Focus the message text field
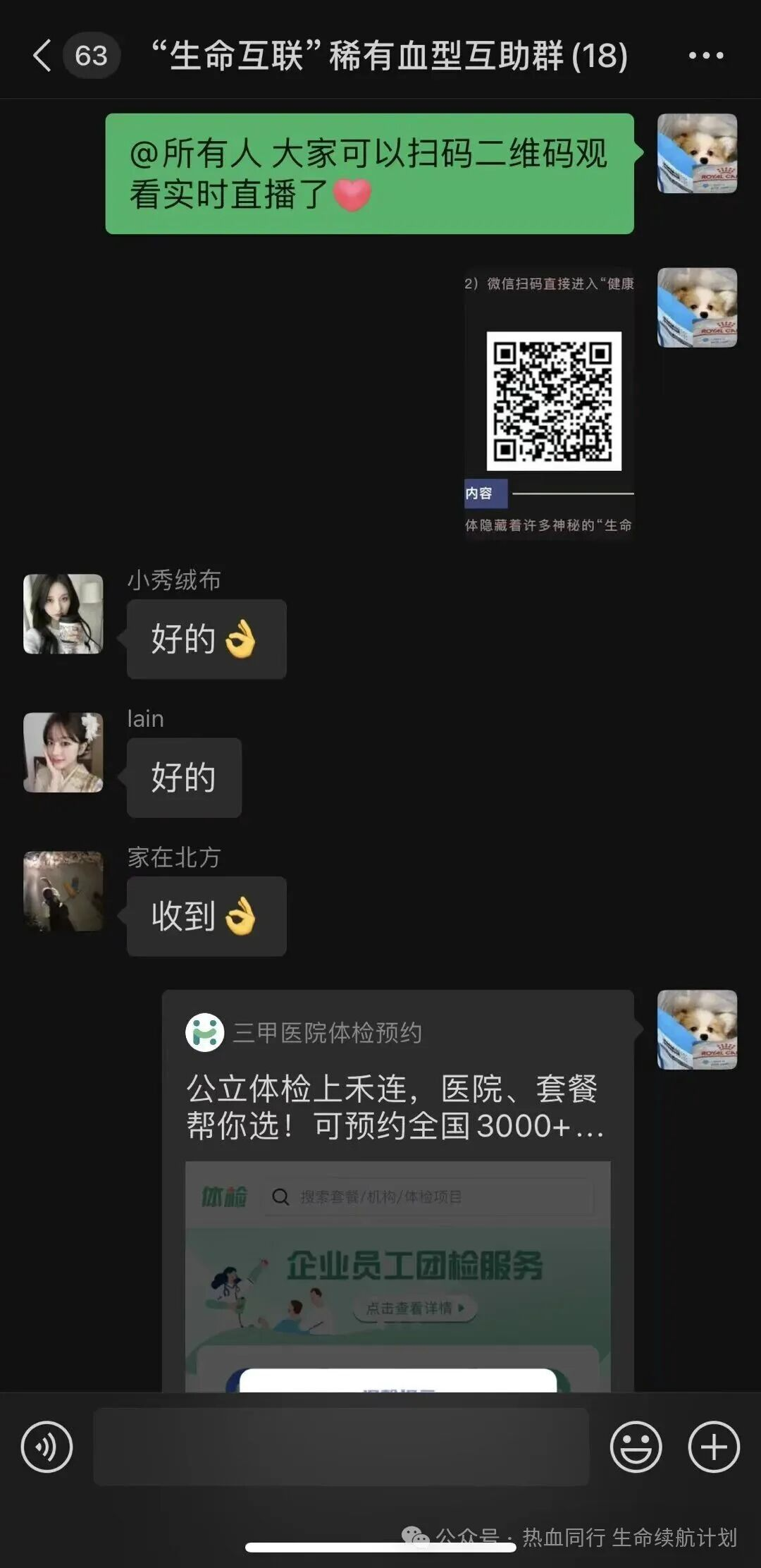The height and width of the screenshot is (1568, 761). click(x=341, y=1447)
